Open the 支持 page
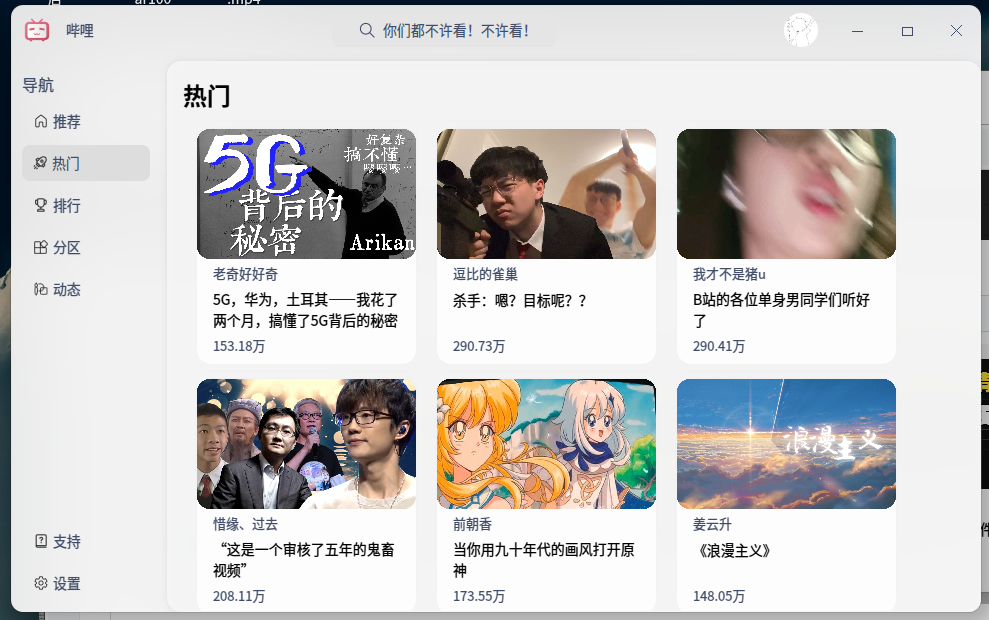This screenshot has width=989, height=620. tap(67, 542)
